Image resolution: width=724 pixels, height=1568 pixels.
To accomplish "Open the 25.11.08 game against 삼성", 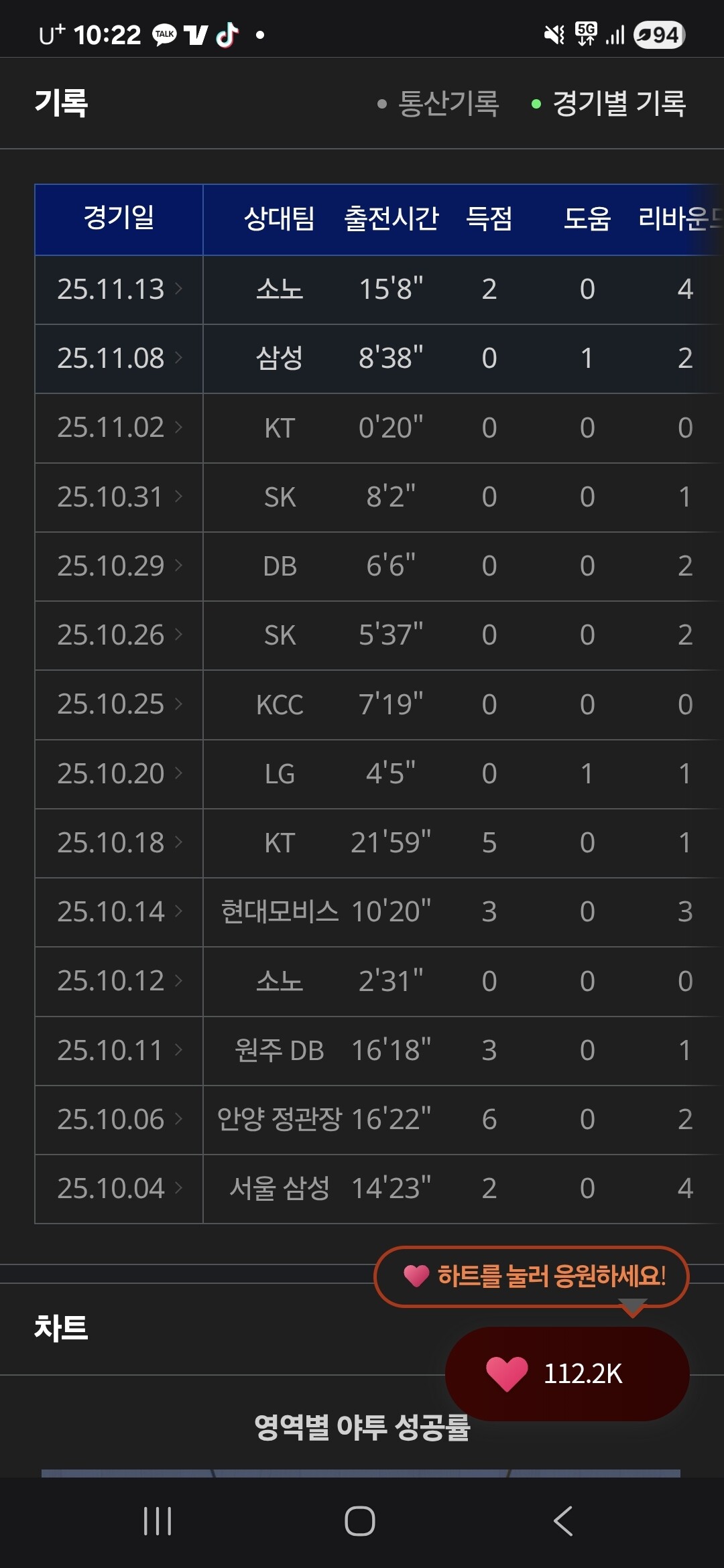I will (x=119, y=358).
